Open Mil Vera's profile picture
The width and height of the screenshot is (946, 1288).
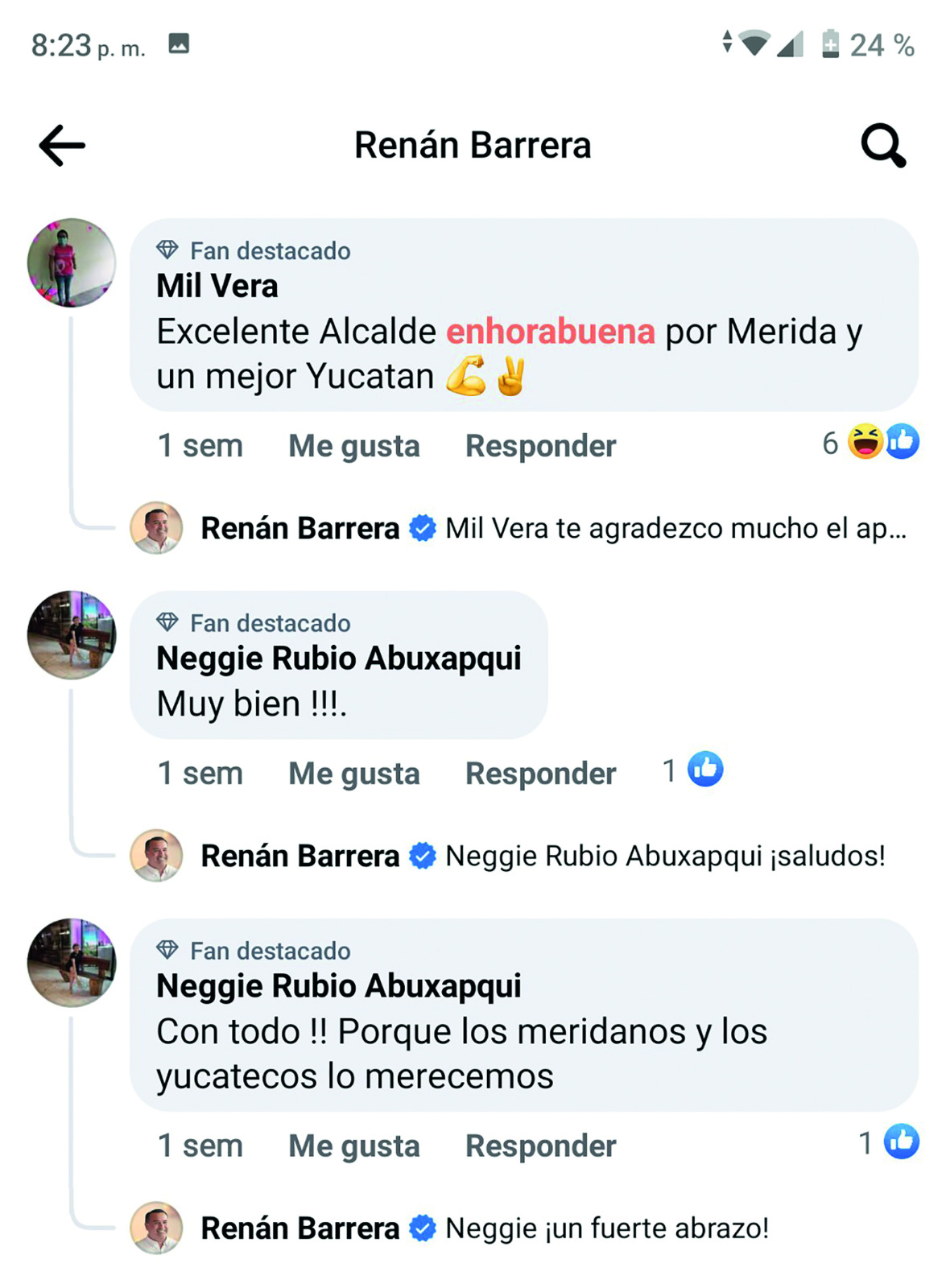tap(72, 262)
